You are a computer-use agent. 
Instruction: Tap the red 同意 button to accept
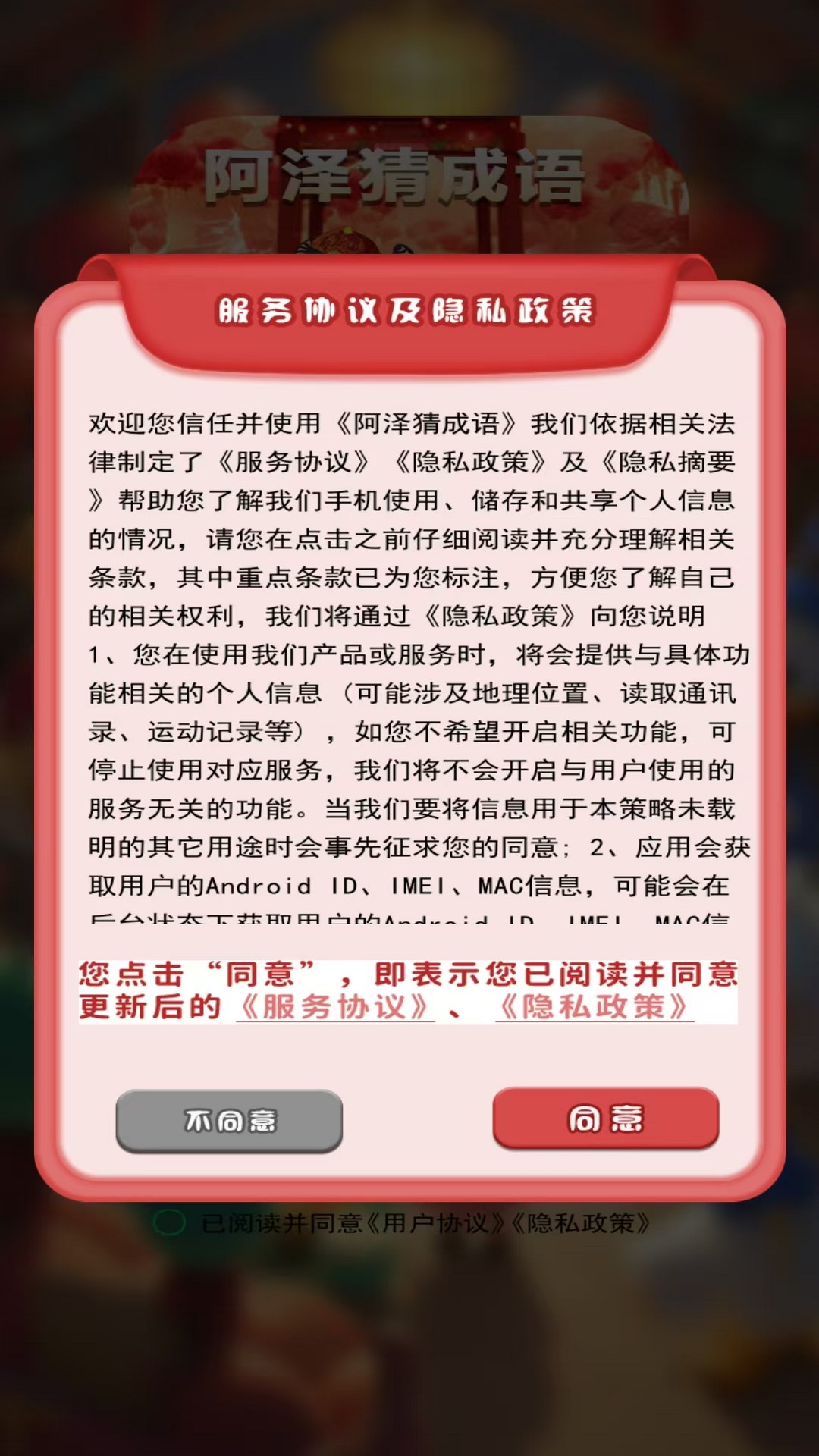click(x=607, y=1118)
